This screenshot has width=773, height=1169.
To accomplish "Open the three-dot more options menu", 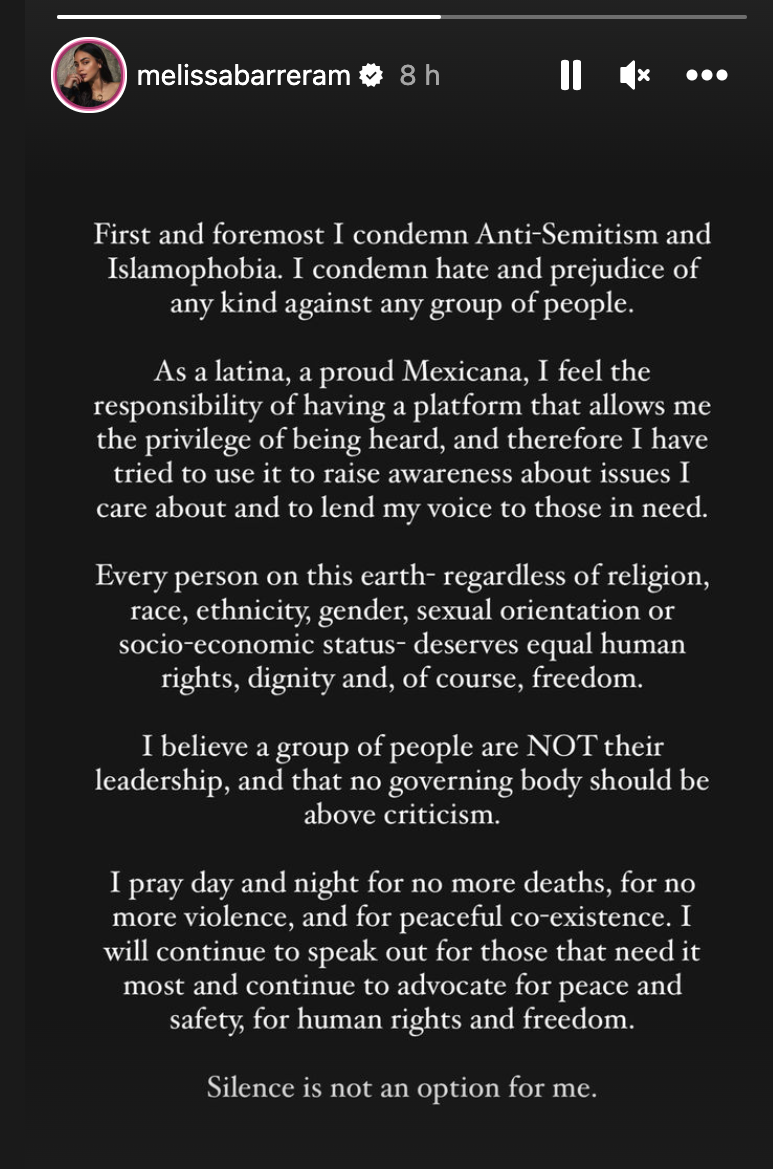I will (x=706, y=75).
